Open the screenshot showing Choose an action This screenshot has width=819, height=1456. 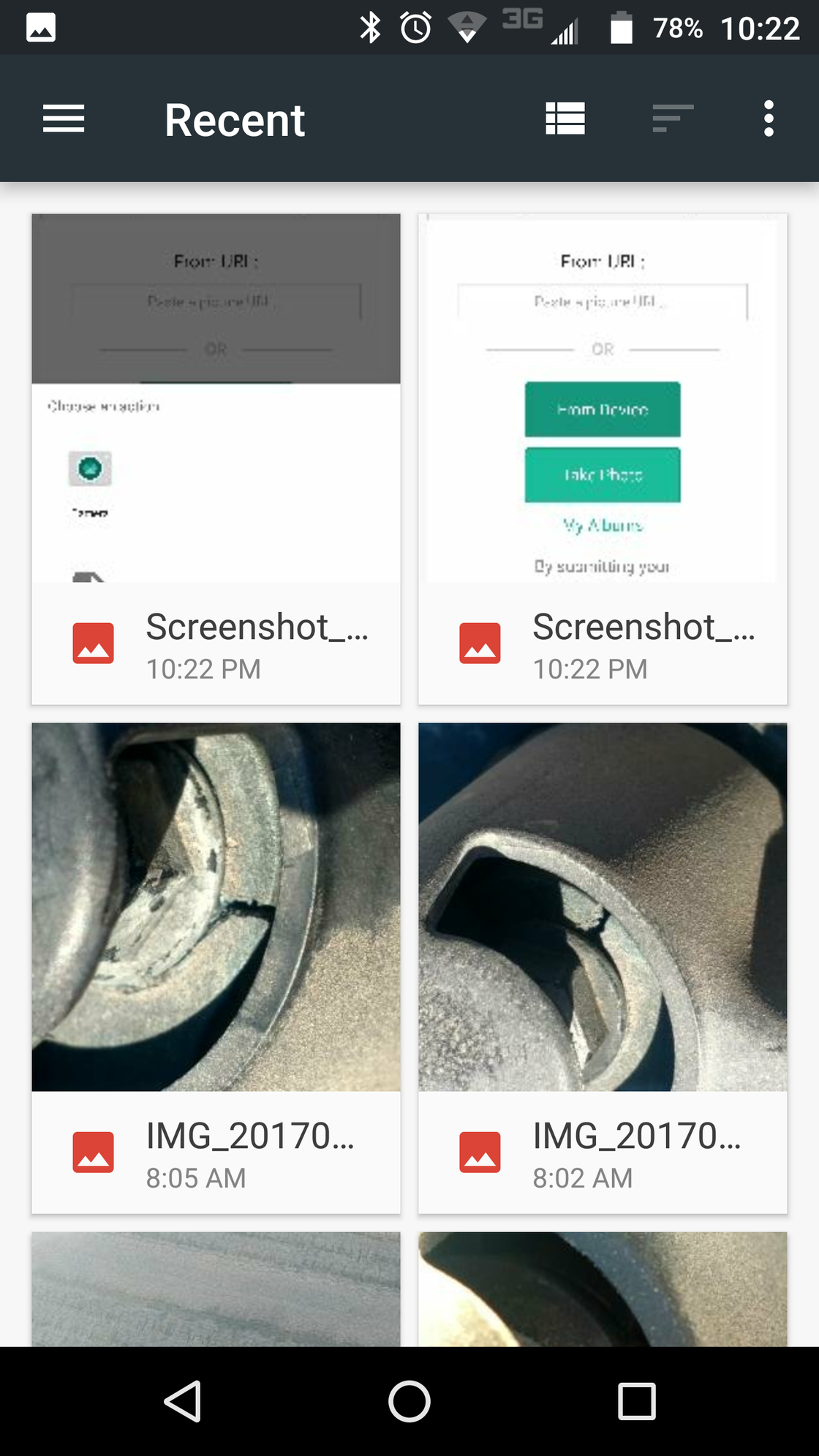click(216, 459)
